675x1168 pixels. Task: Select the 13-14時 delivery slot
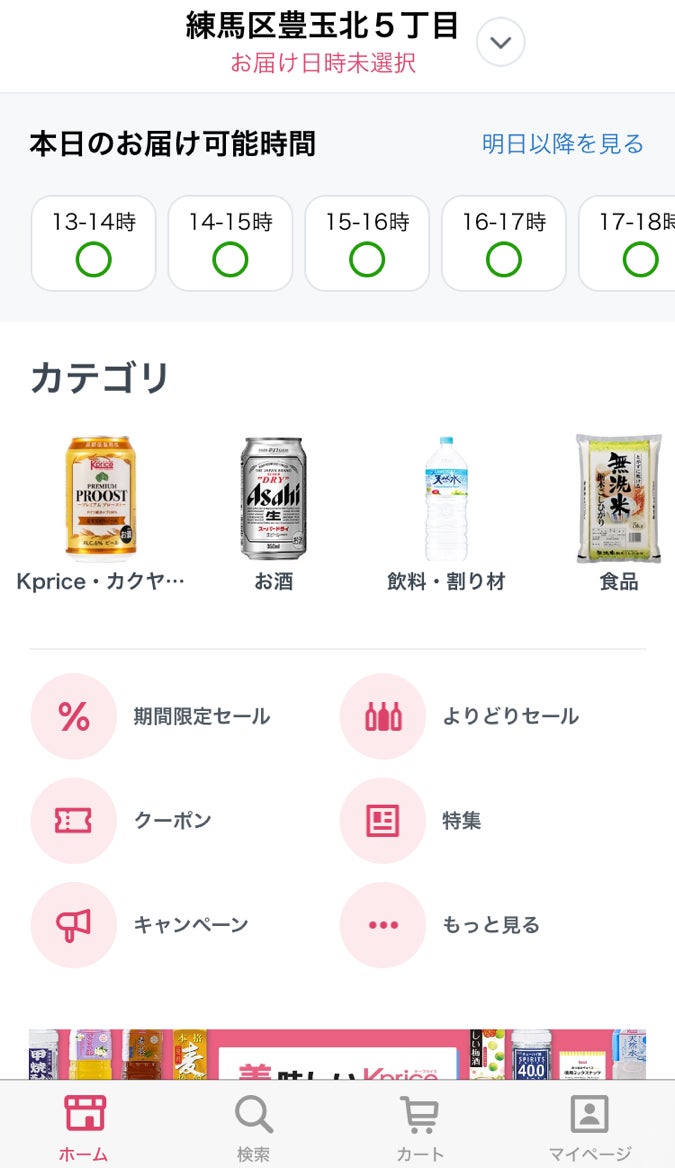tap(94, 243)
